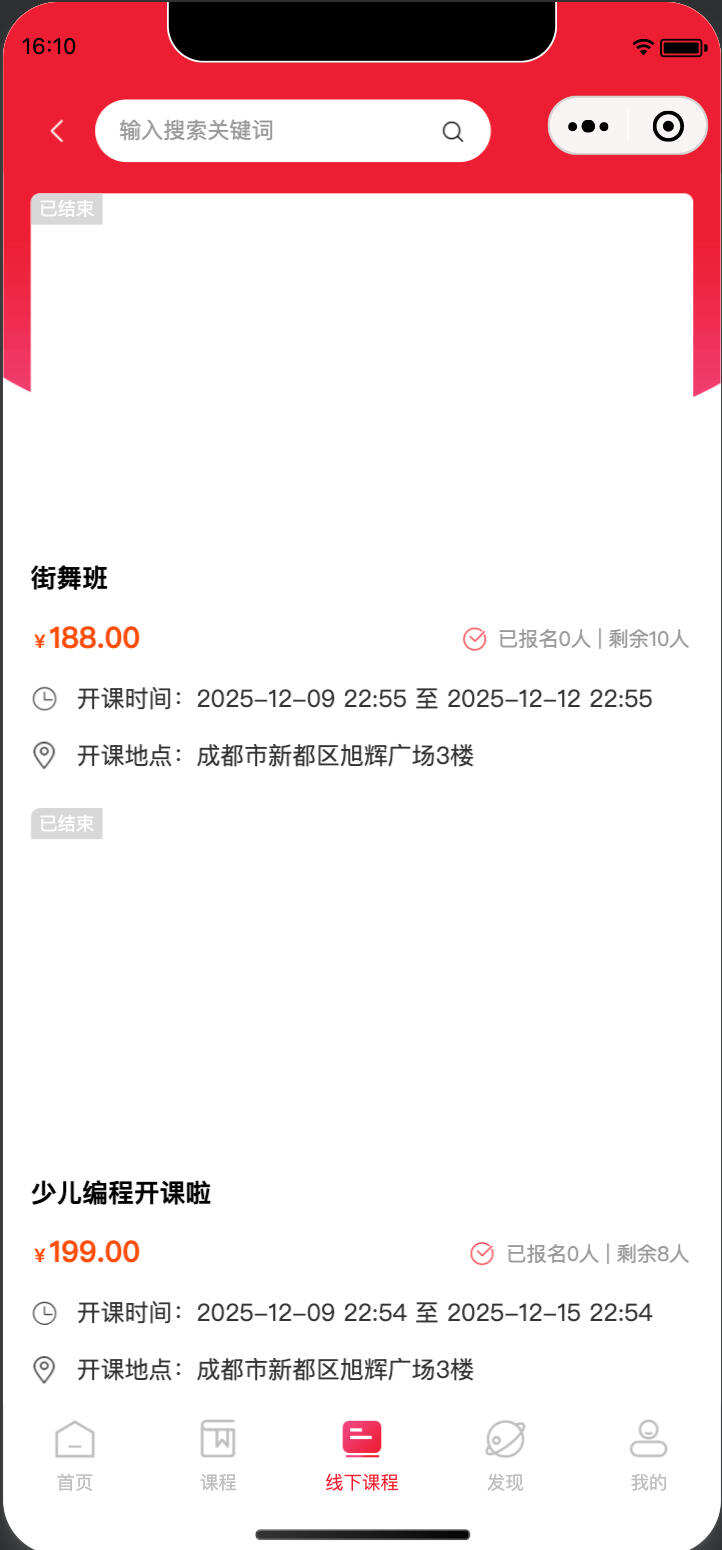Tap the magnifier icon in search bar
Viewport: 722px width, 1550px height.
[452, 131]
